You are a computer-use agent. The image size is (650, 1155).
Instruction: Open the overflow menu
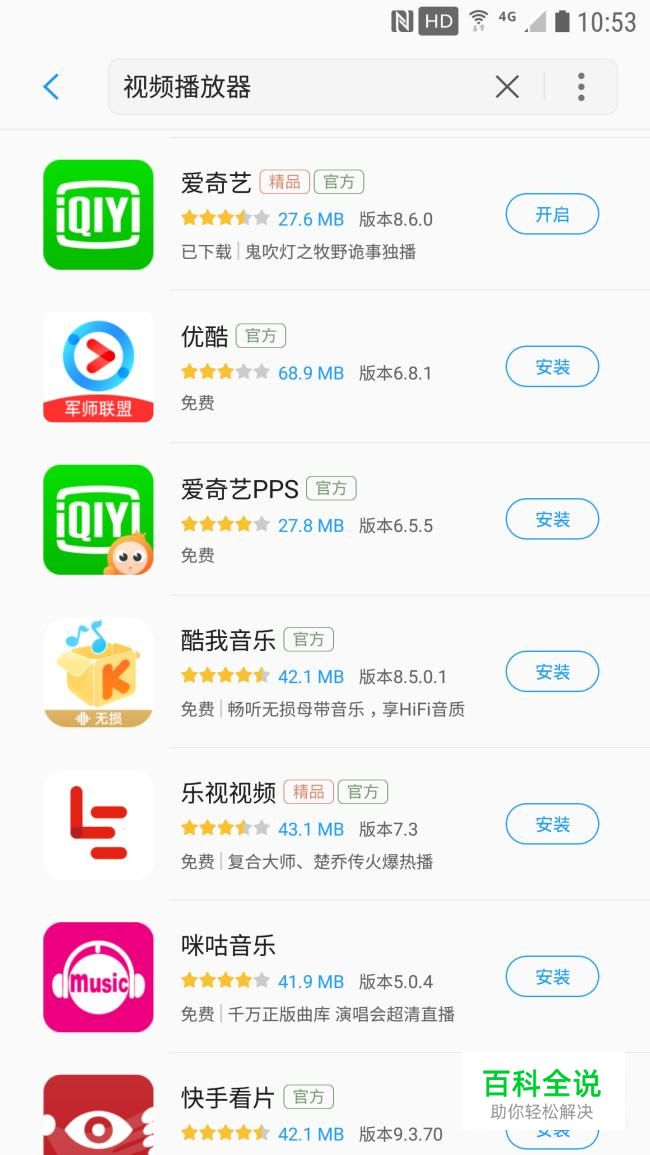coord(581,87)
